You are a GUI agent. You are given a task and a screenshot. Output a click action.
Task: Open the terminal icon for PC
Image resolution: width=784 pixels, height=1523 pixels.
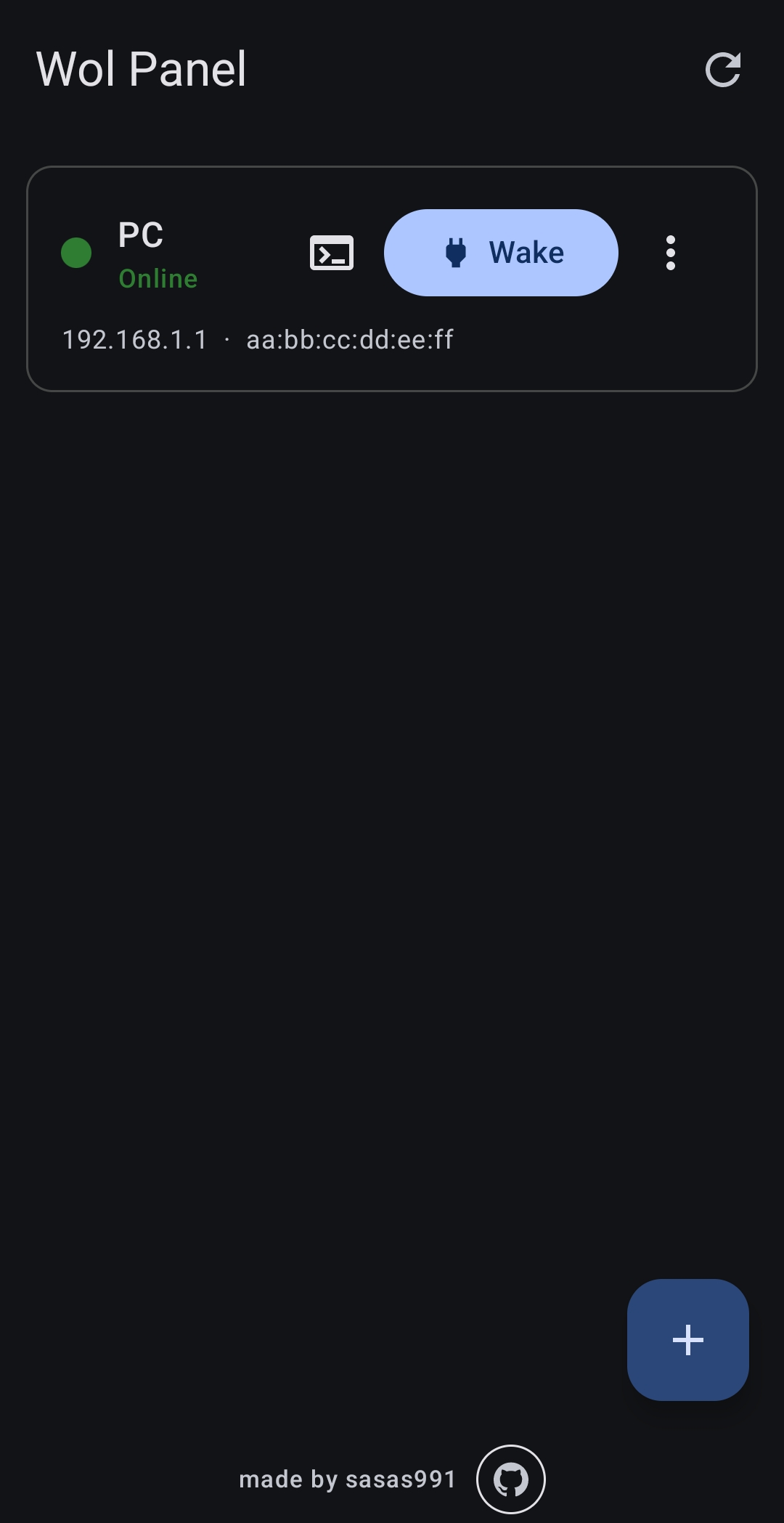(332, 253)
